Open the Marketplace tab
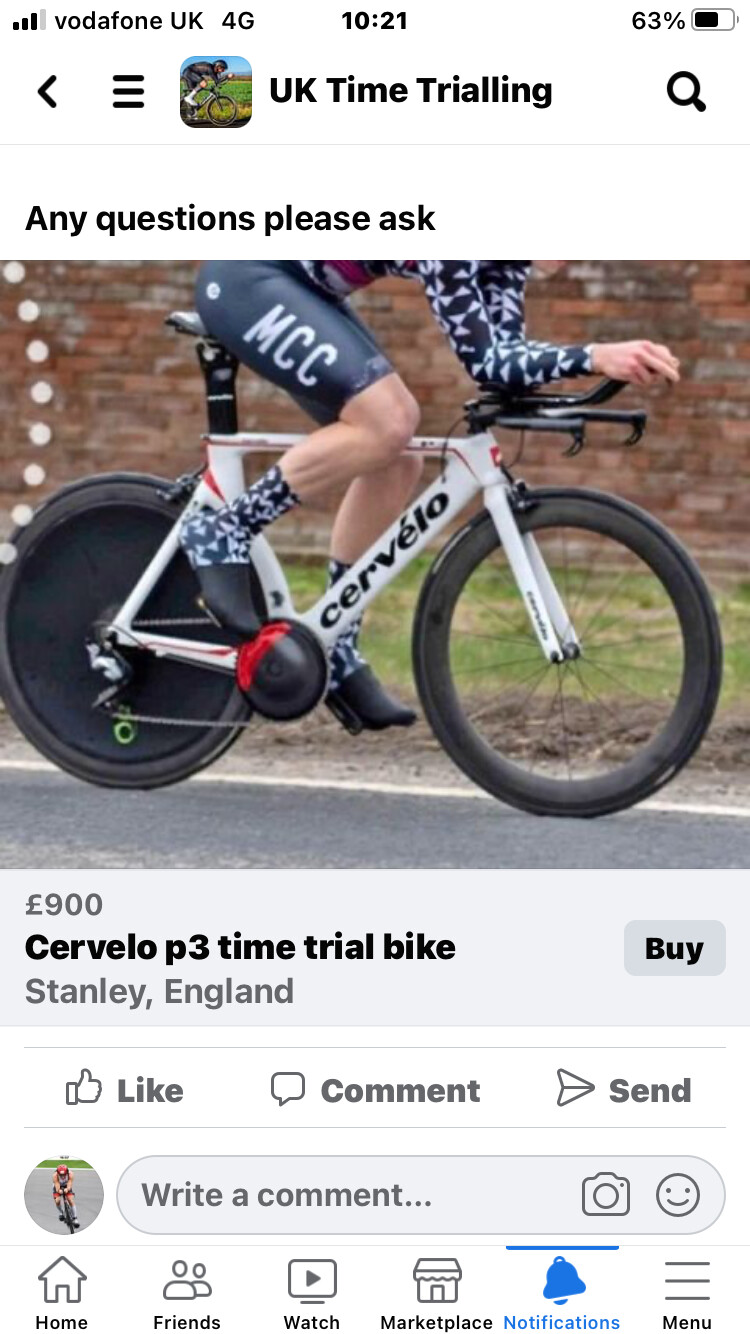Image resolution: width=750 pixels, height=1334 pixels. point(437,1294)
